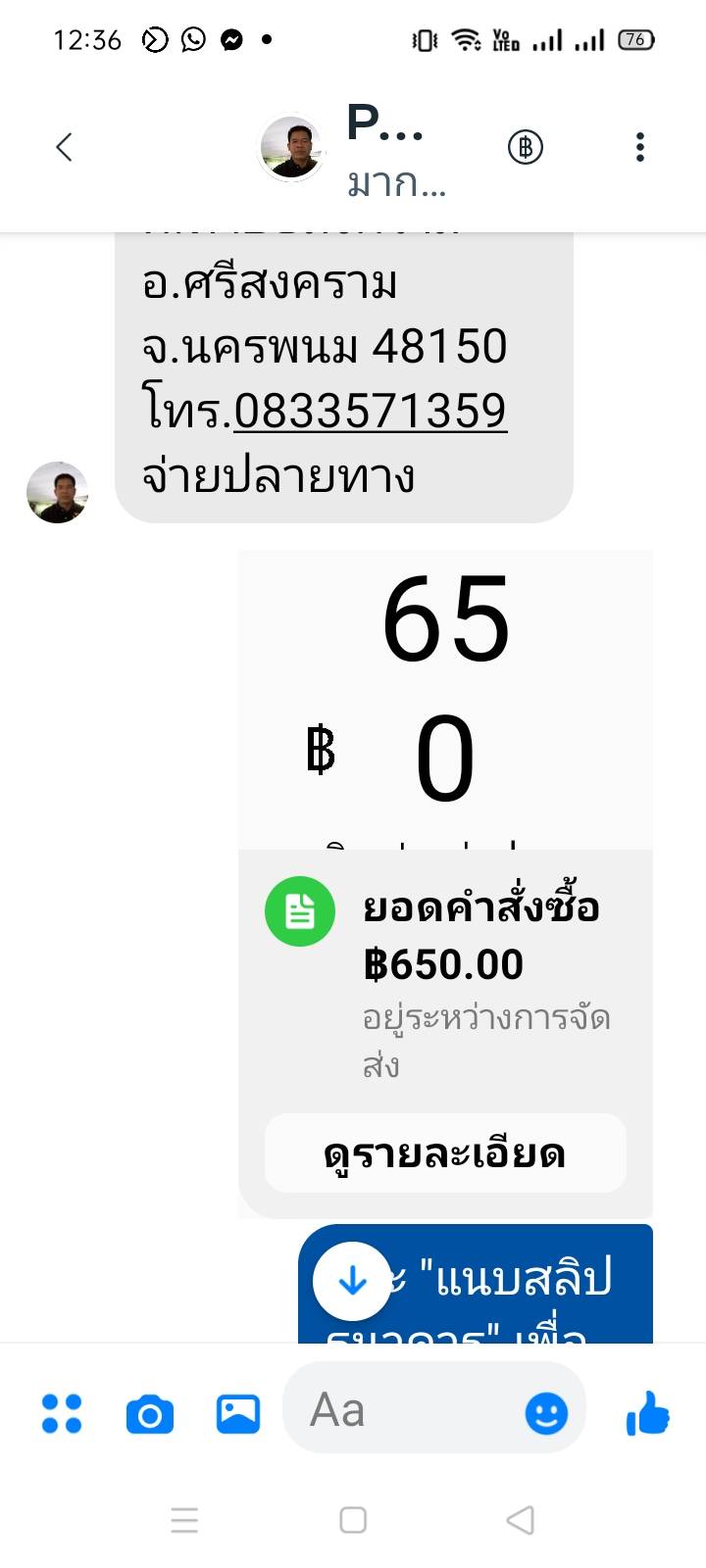Open the three-dot overflow menu
Image resolution: width=706 pixels, height=1568 pixels.
click(x=639, y=148)
